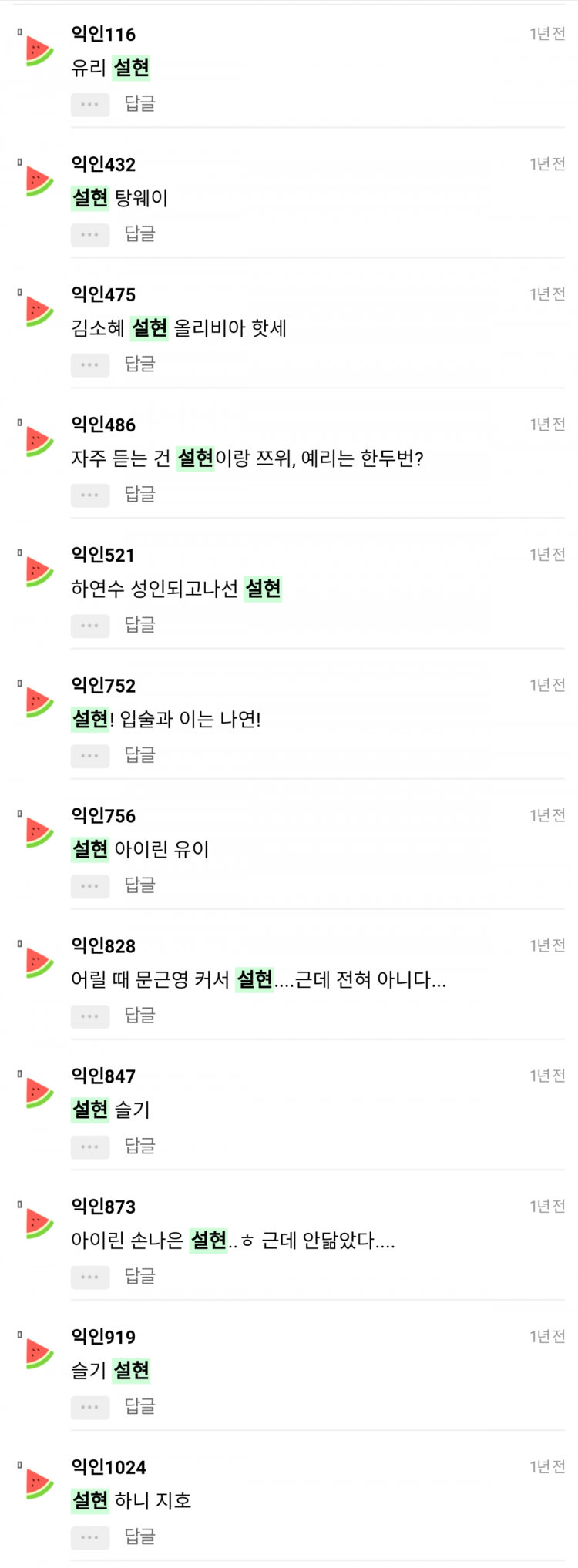Reply to 익인752's comment
This screenshot has height=1568, width=578.
(139, 755)
